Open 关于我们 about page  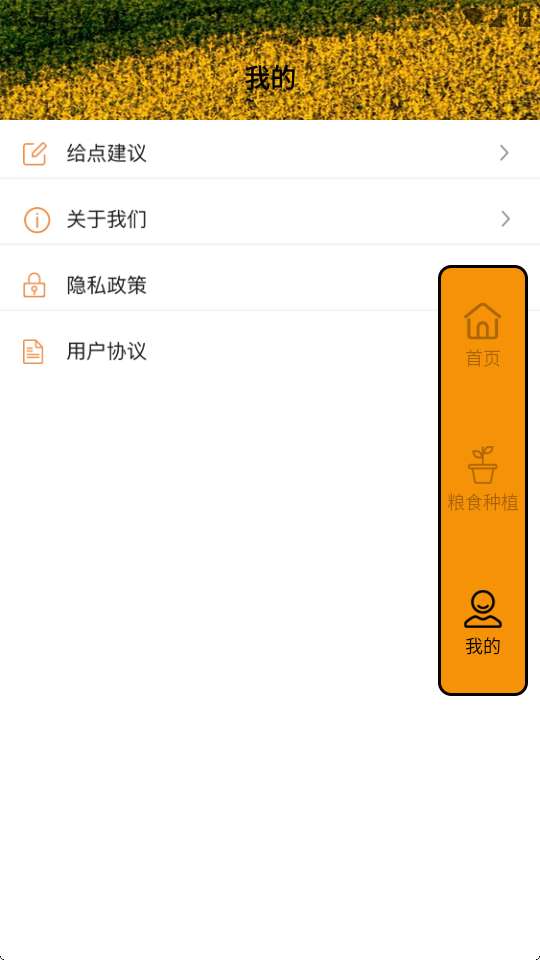[270, 219]
